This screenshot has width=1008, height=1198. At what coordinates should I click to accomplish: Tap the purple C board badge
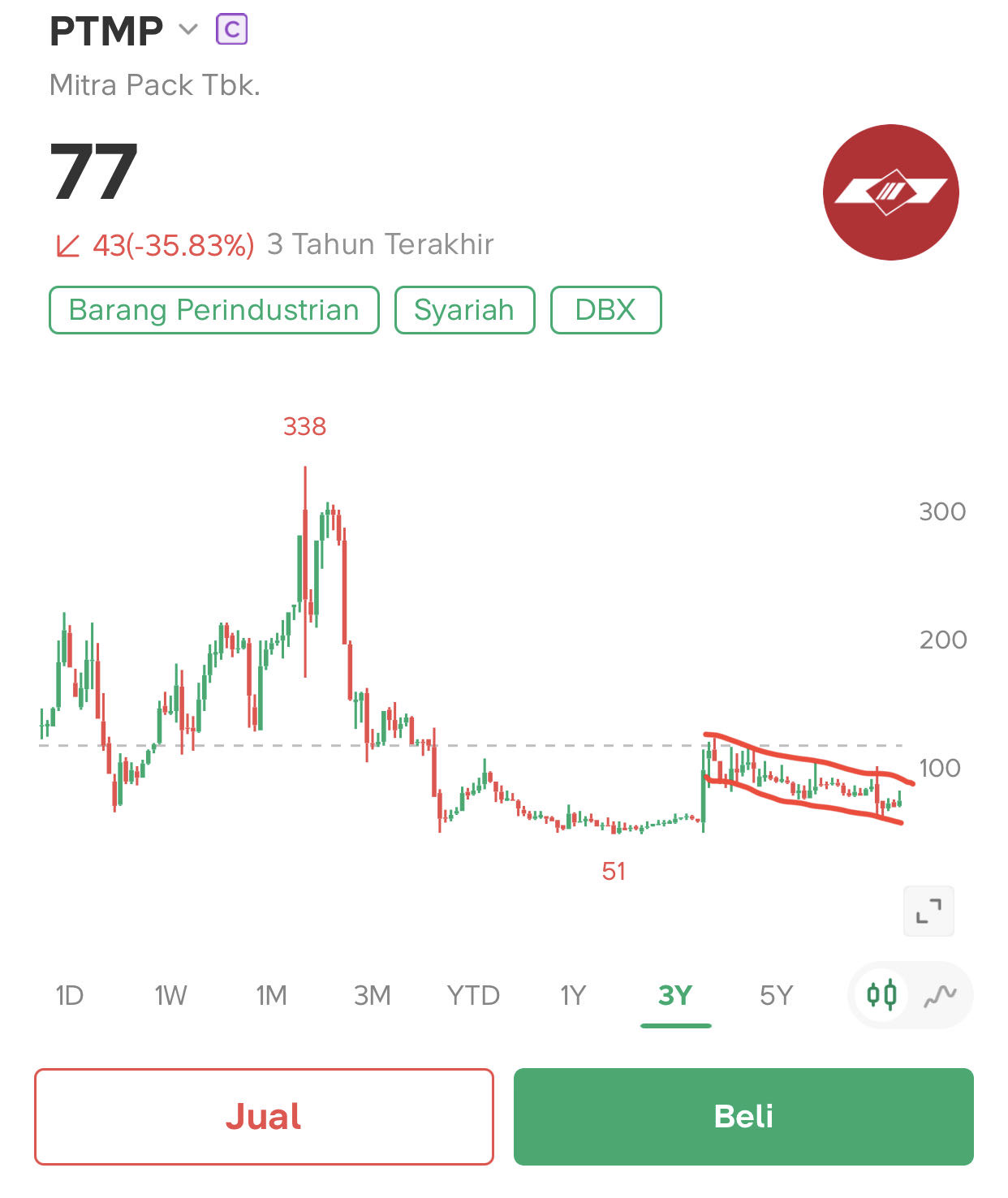coord(231,30)
